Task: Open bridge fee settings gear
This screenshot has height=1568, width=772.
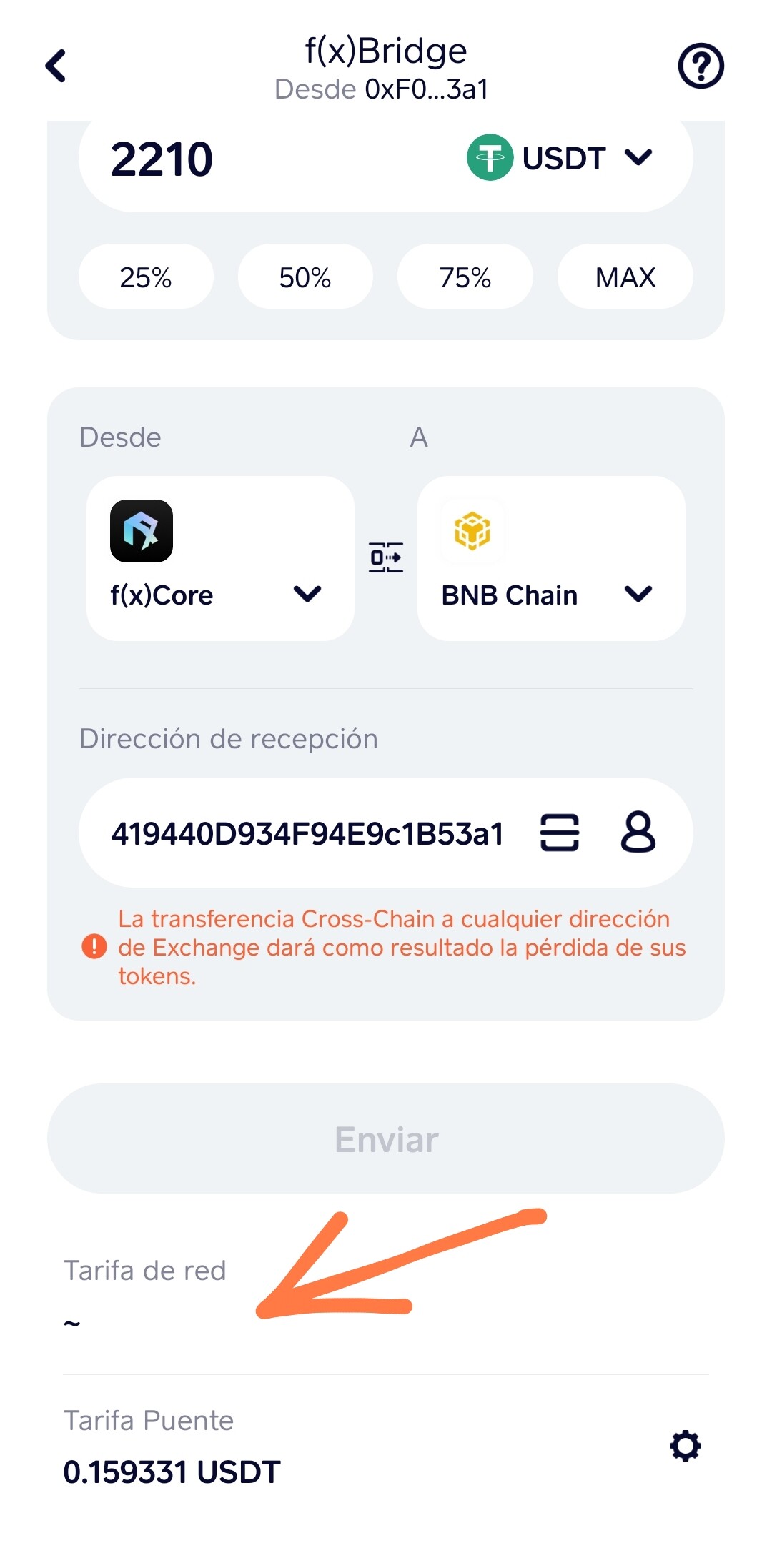Action: (x=686, y=1446)
